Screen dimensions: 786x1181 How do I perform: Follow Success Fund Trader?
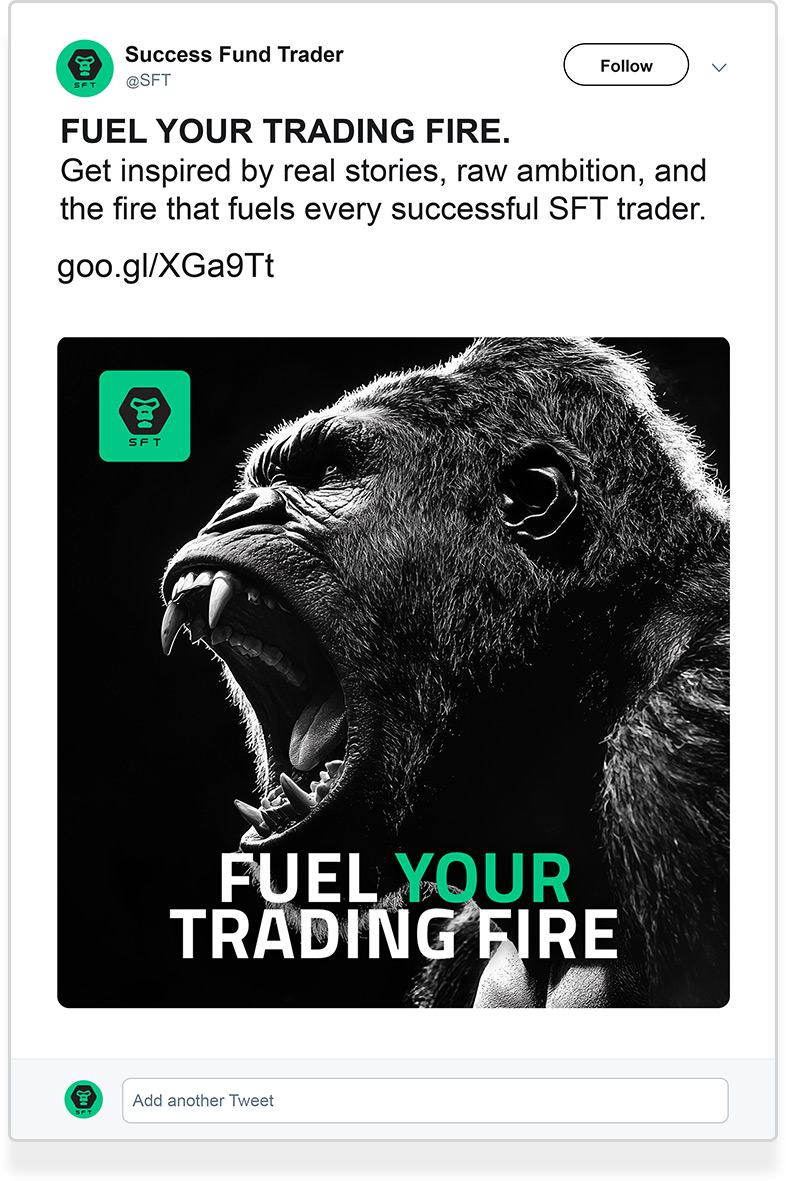pos(626,66)
